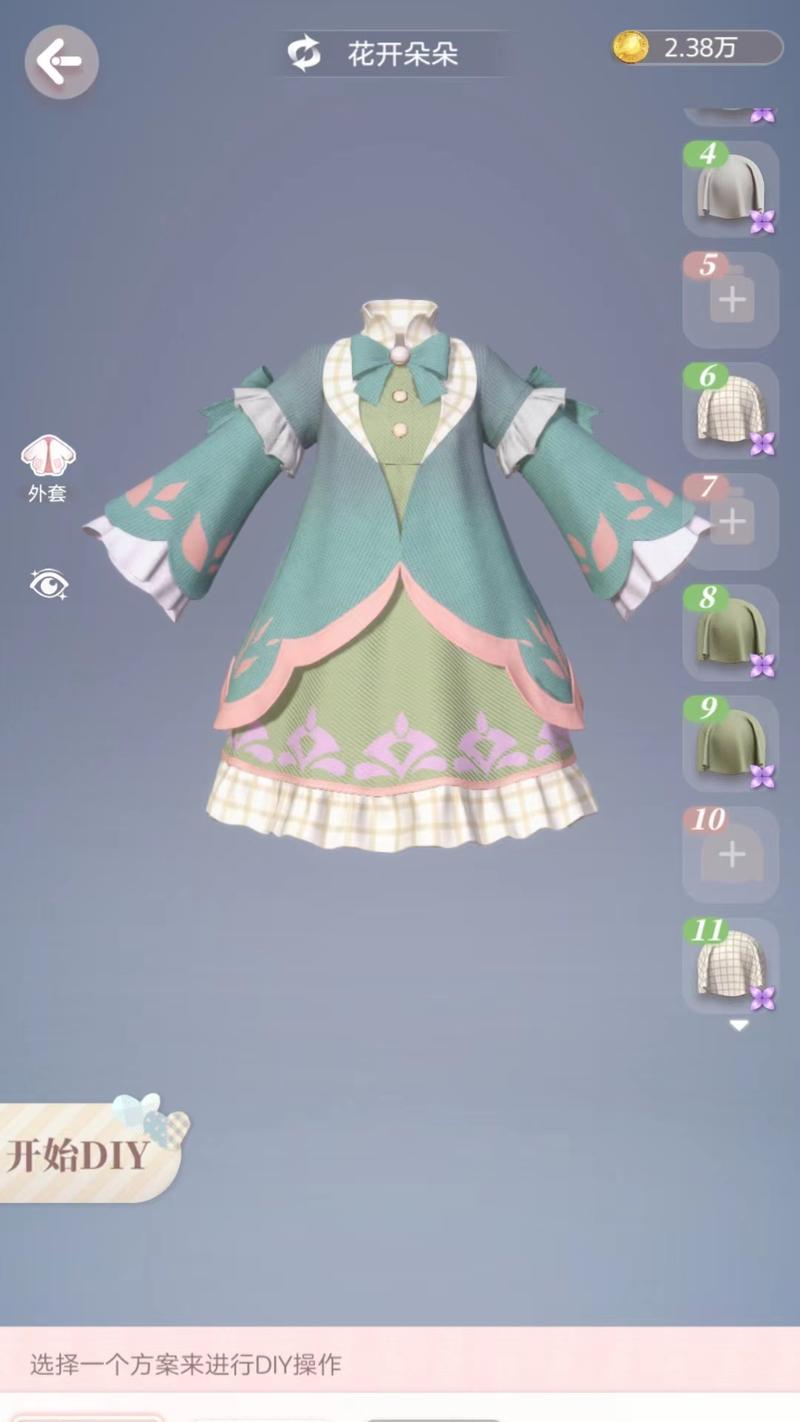The height and width of the screenshot is (1422, 800).
Task: Select green design slot 8
Action: pyautogui.click(x=731, y=632)
